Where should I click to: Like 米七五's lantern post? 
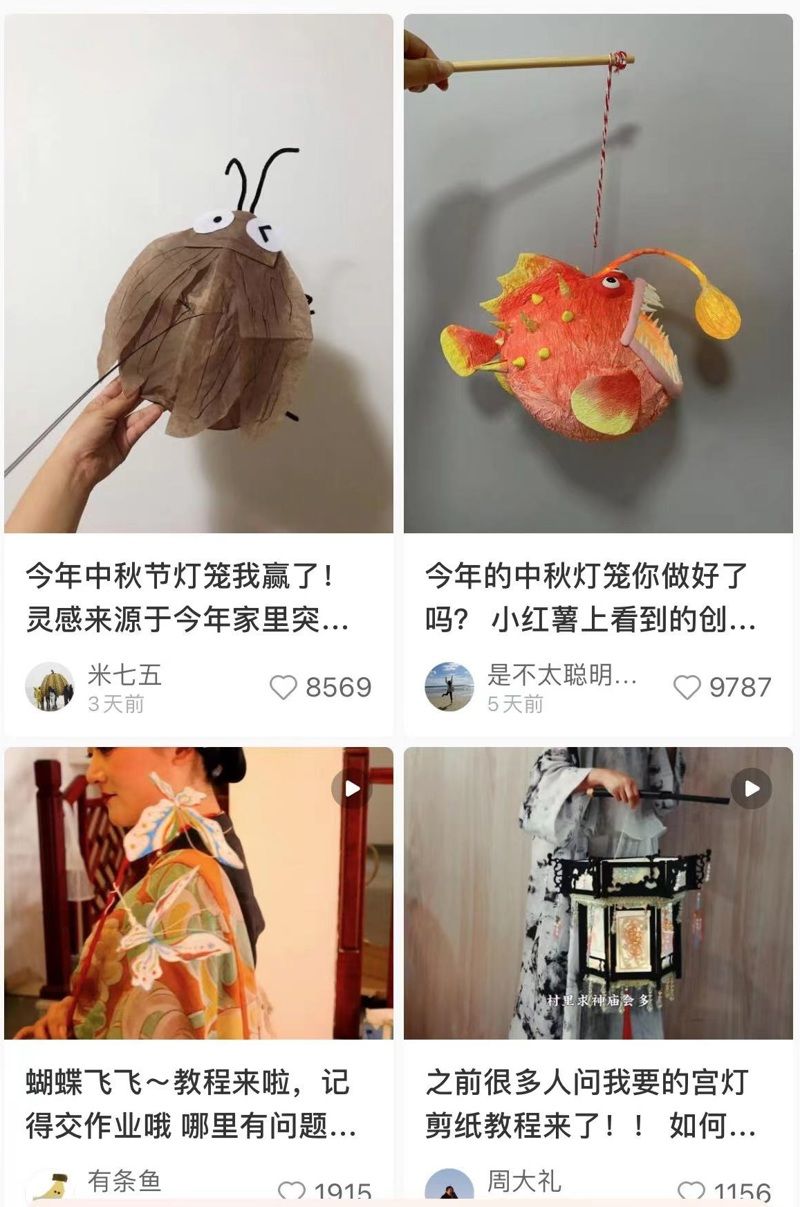point(284,687)
